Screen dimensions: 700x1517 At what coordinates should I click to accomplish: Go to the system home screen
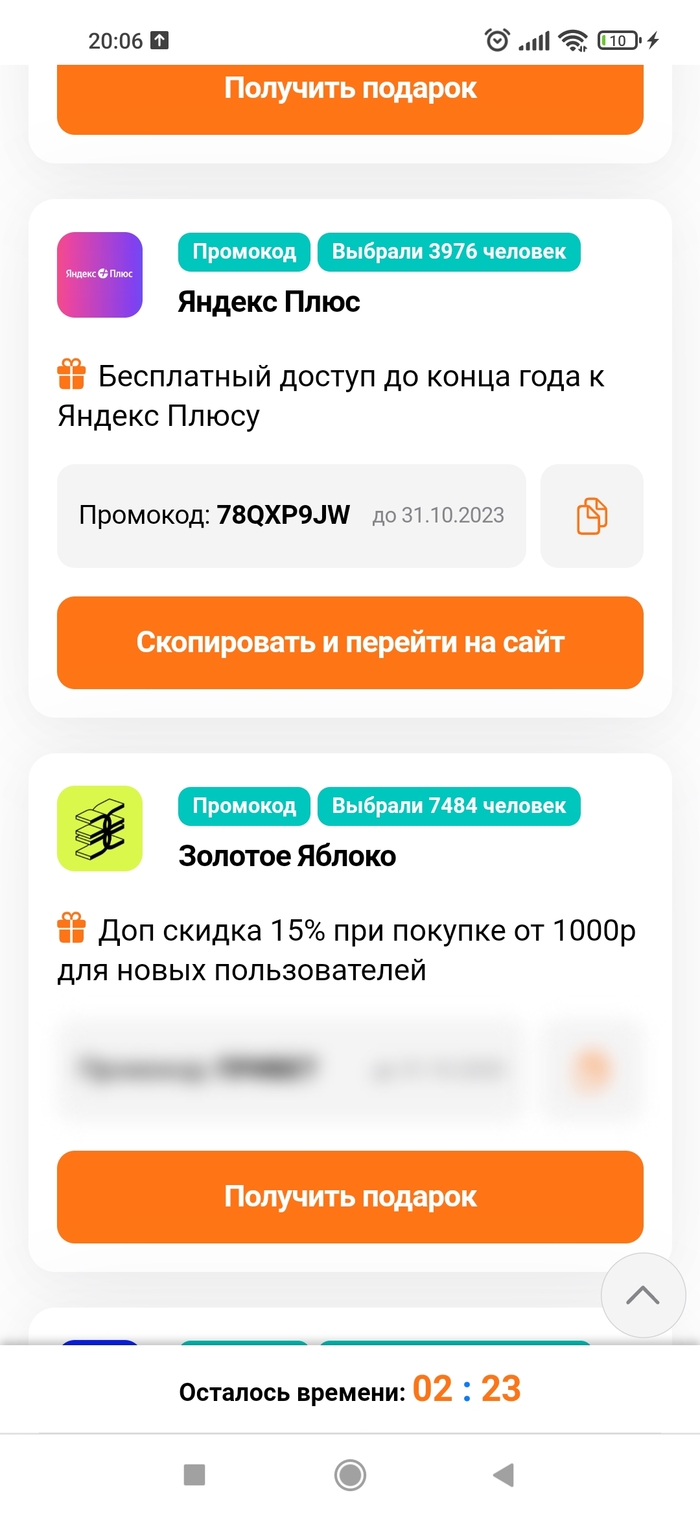point(350,1474)
